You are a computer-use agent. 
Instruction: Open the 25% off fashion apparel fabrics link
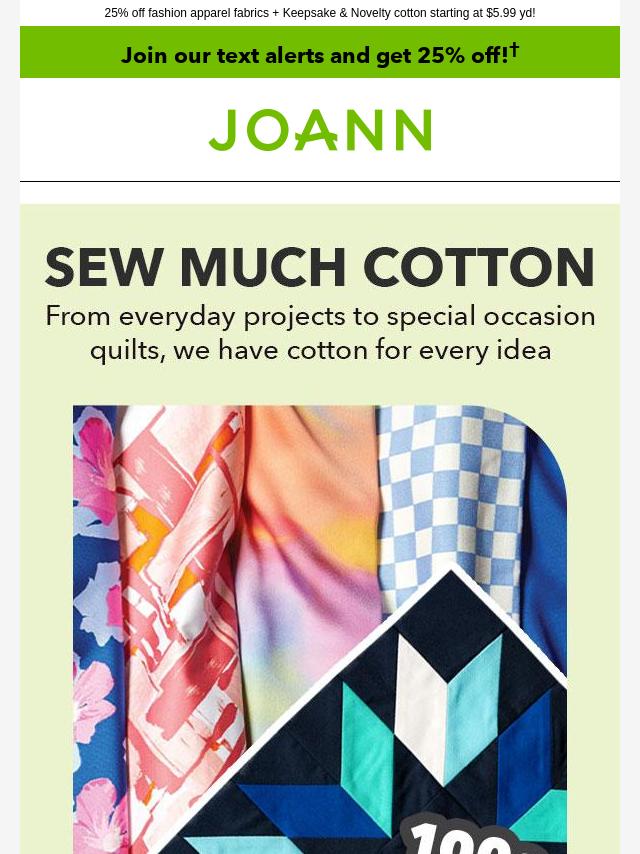pyautogui.click(x=320, y=13)
